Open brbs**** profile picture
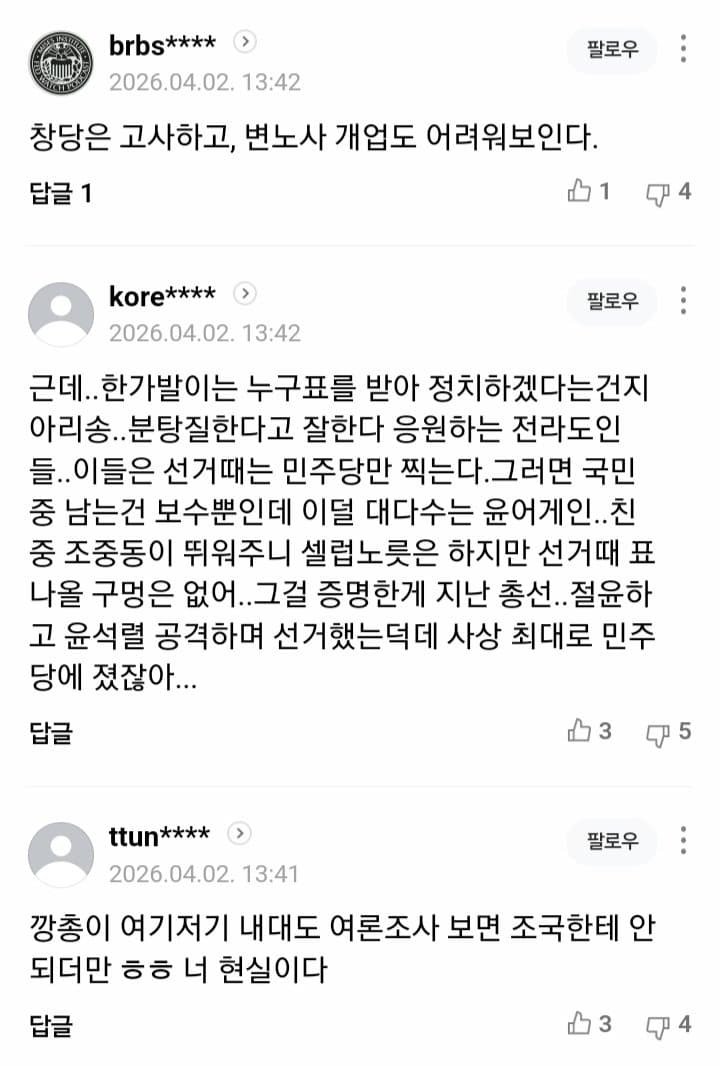 pyautogui.click(x=61, y=62)
